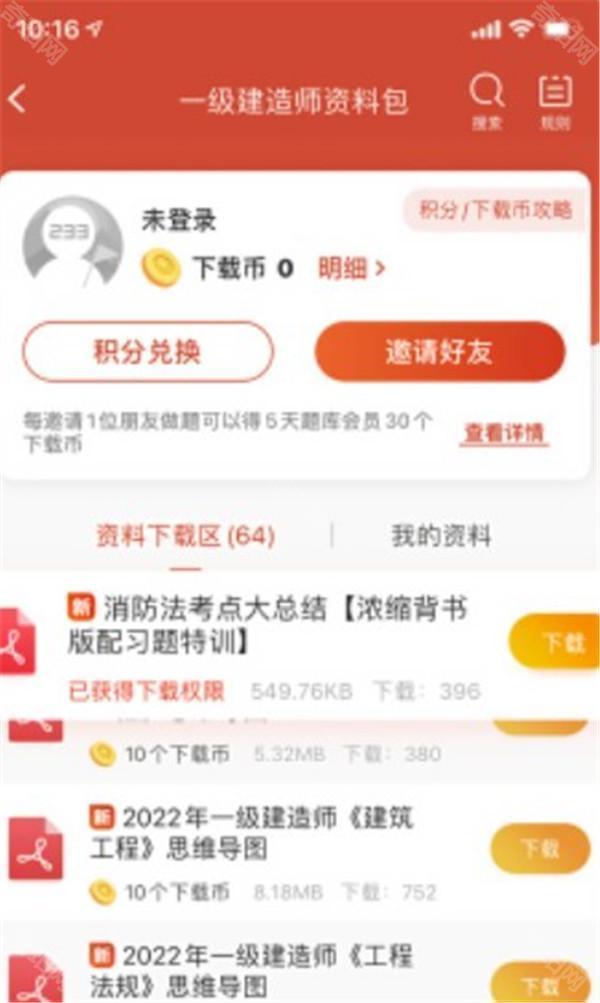Open 积分/下载币攻略 guide

[495, 210]
